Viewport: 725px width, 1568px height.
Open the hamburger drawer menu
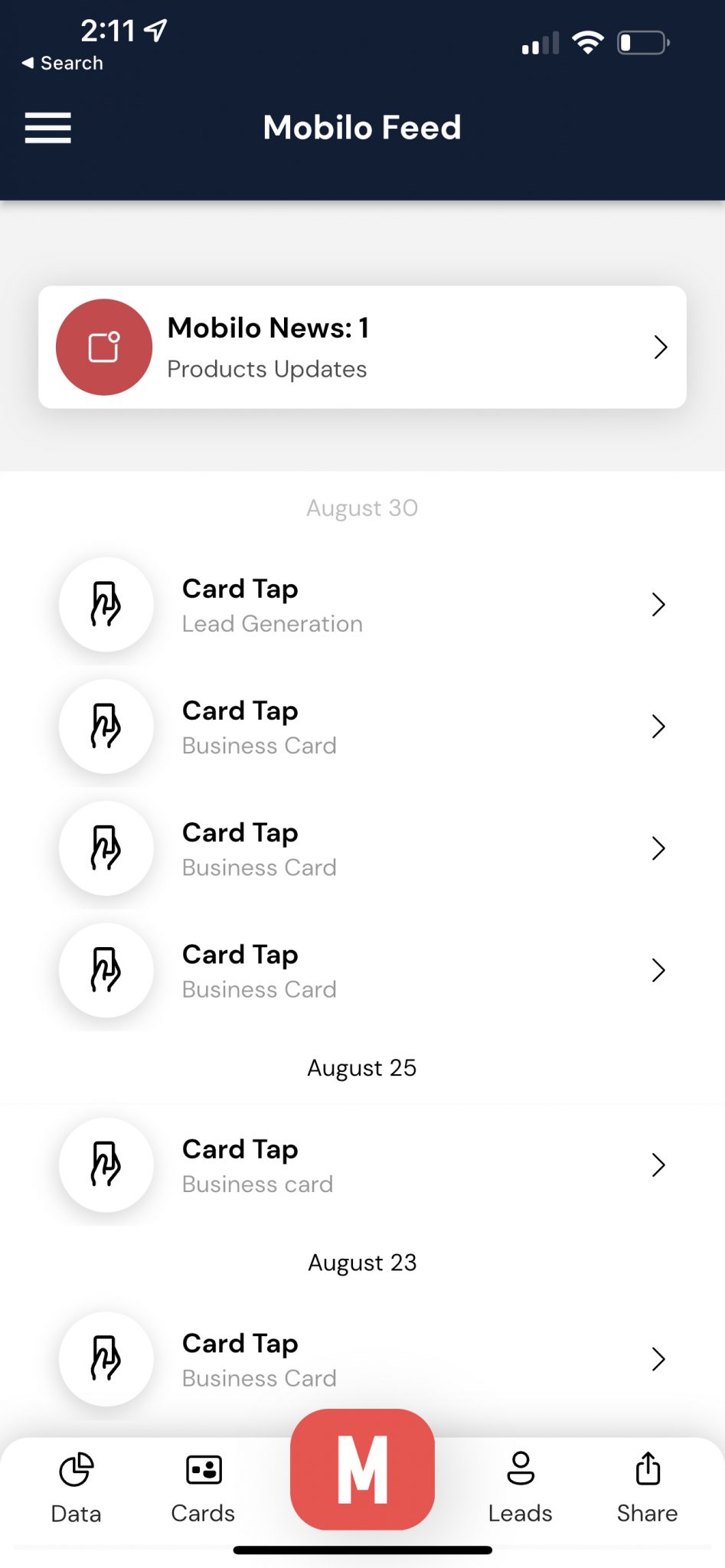(47, 127)
